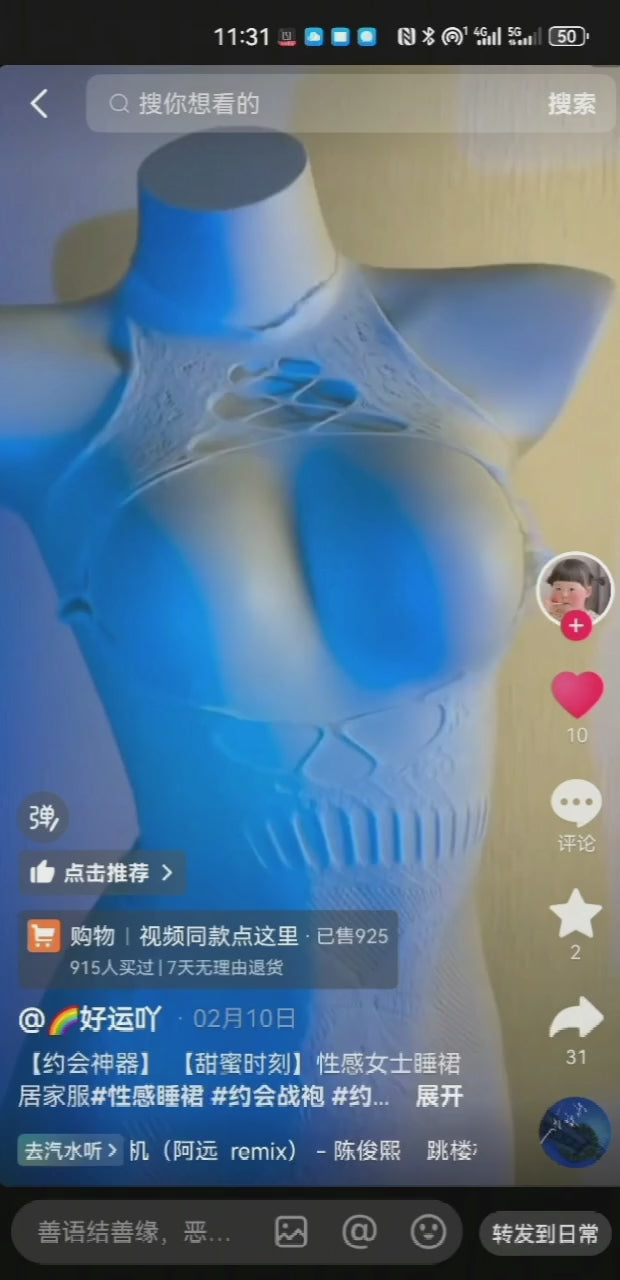Follow the creator via the plus badge

click(x=575, y=627)
